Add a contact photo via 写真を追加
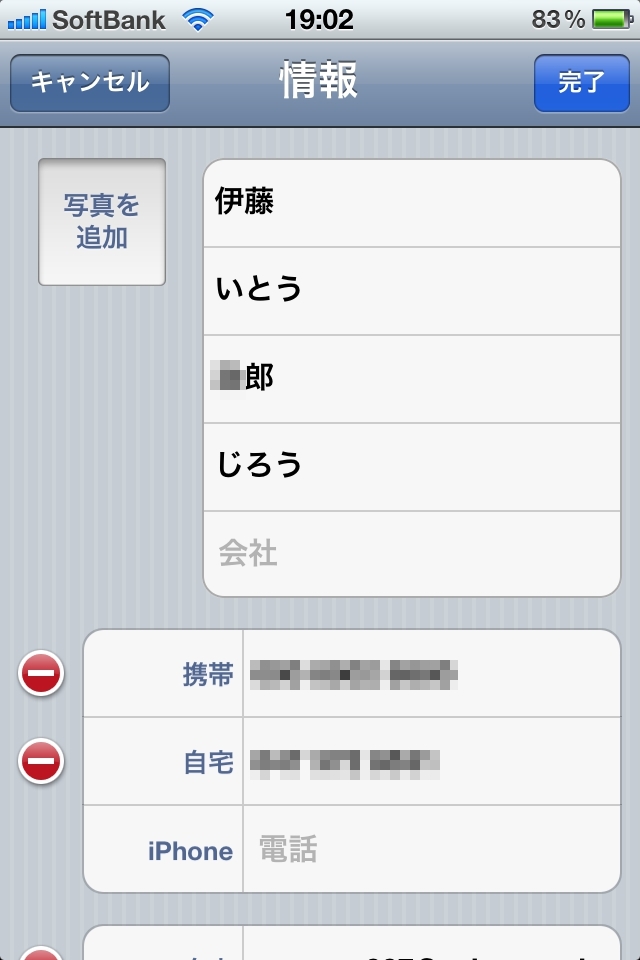Screen dimensions: 640x960 point(102,222)
